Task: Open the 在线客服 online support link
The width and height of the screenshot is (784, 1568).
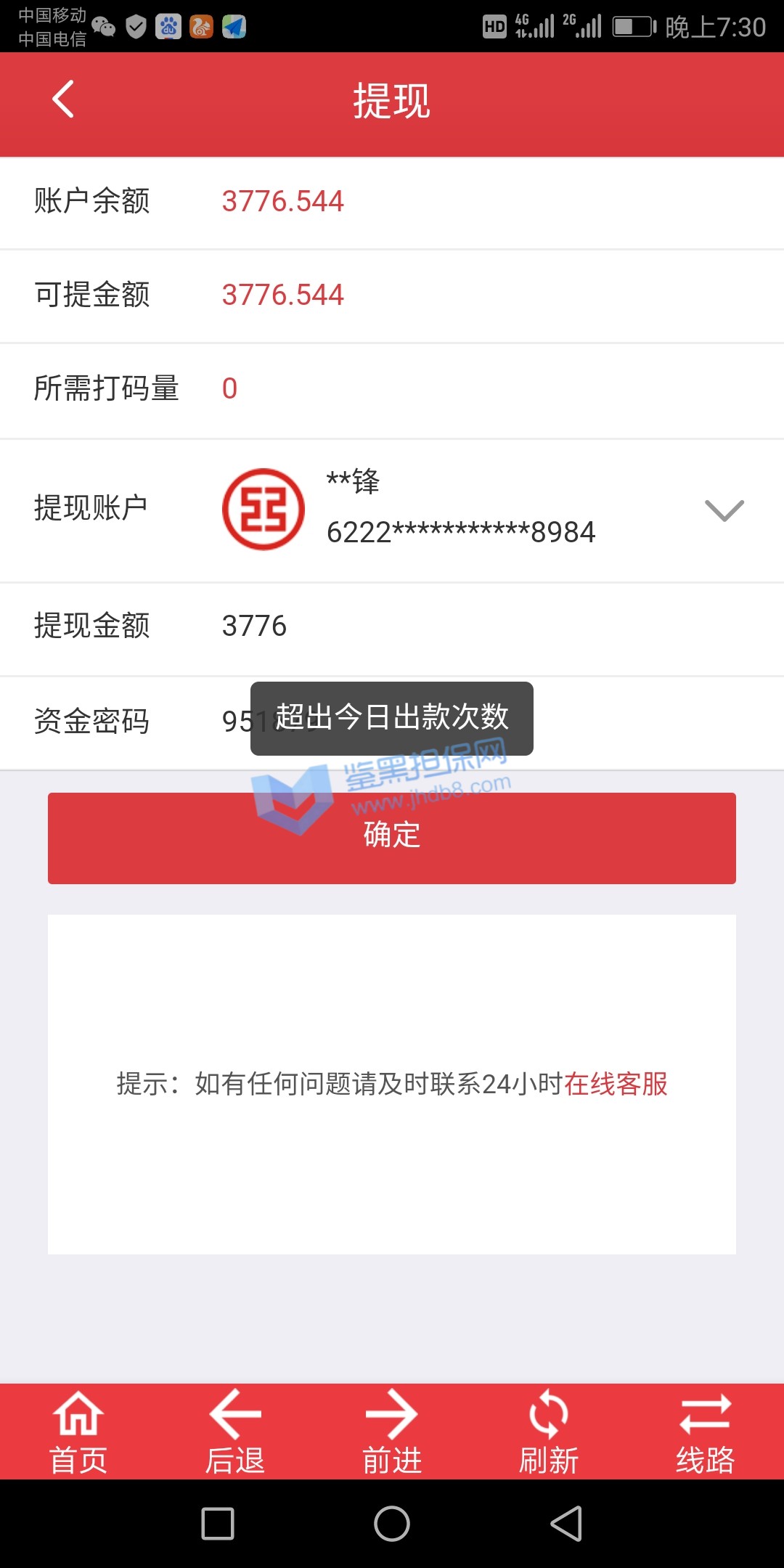Action: tap(616, 1084)
